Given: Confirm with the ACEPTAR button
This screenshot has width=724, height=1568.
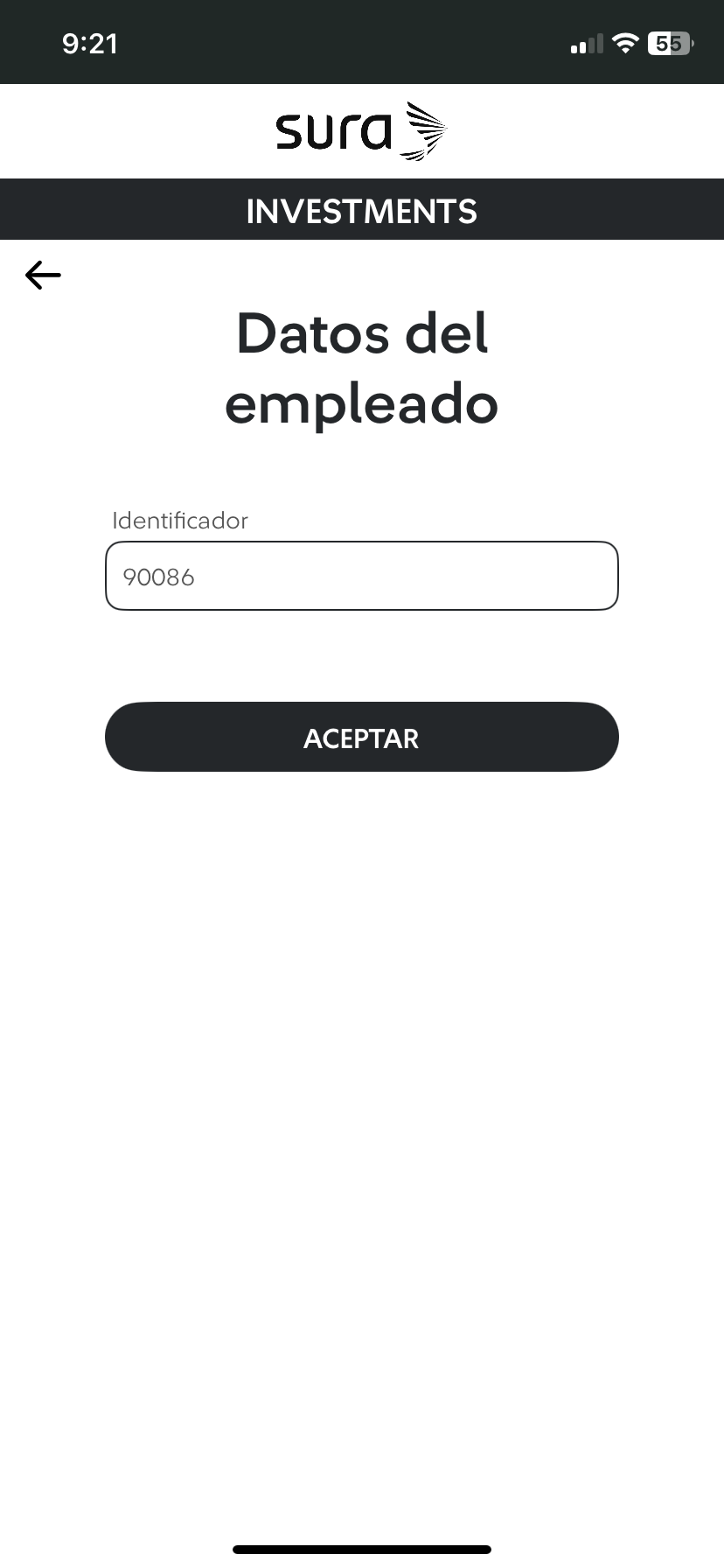Looking at the screenshot, I should (x=361, y=737).
